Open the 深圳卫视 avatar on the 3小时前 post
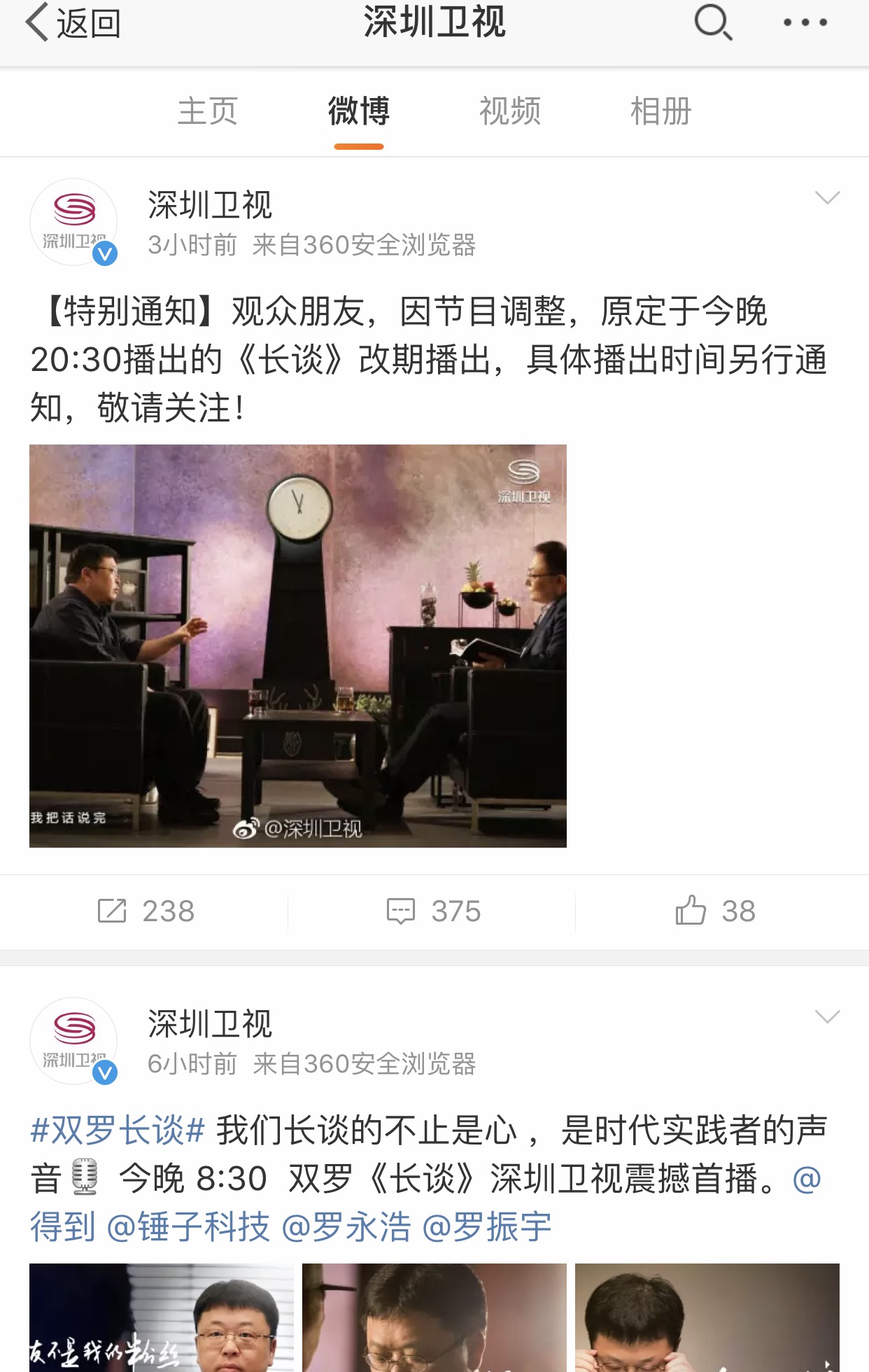This screenshot has height=1372, width=869. click(x=73, y=223)
